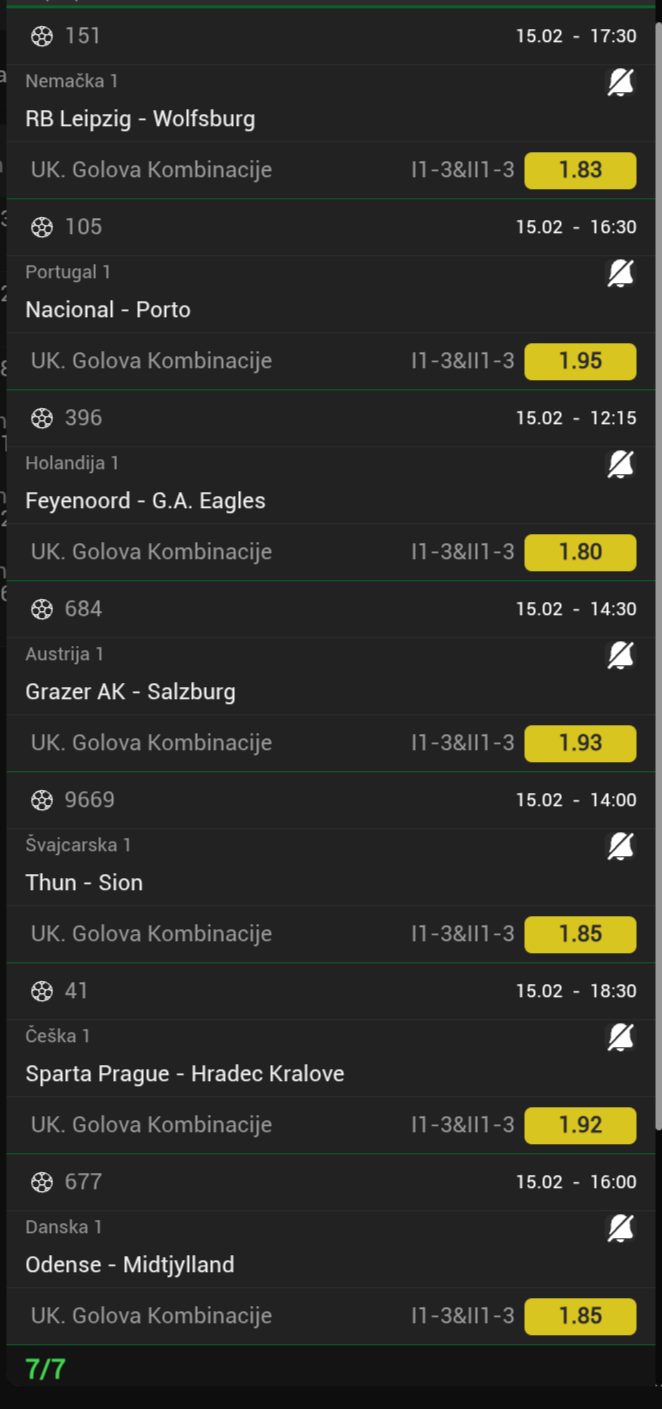This screenshot has width=662, height=1409.
Task: Open the Odense - Midtjylland match
Action: pos(130,1265)
